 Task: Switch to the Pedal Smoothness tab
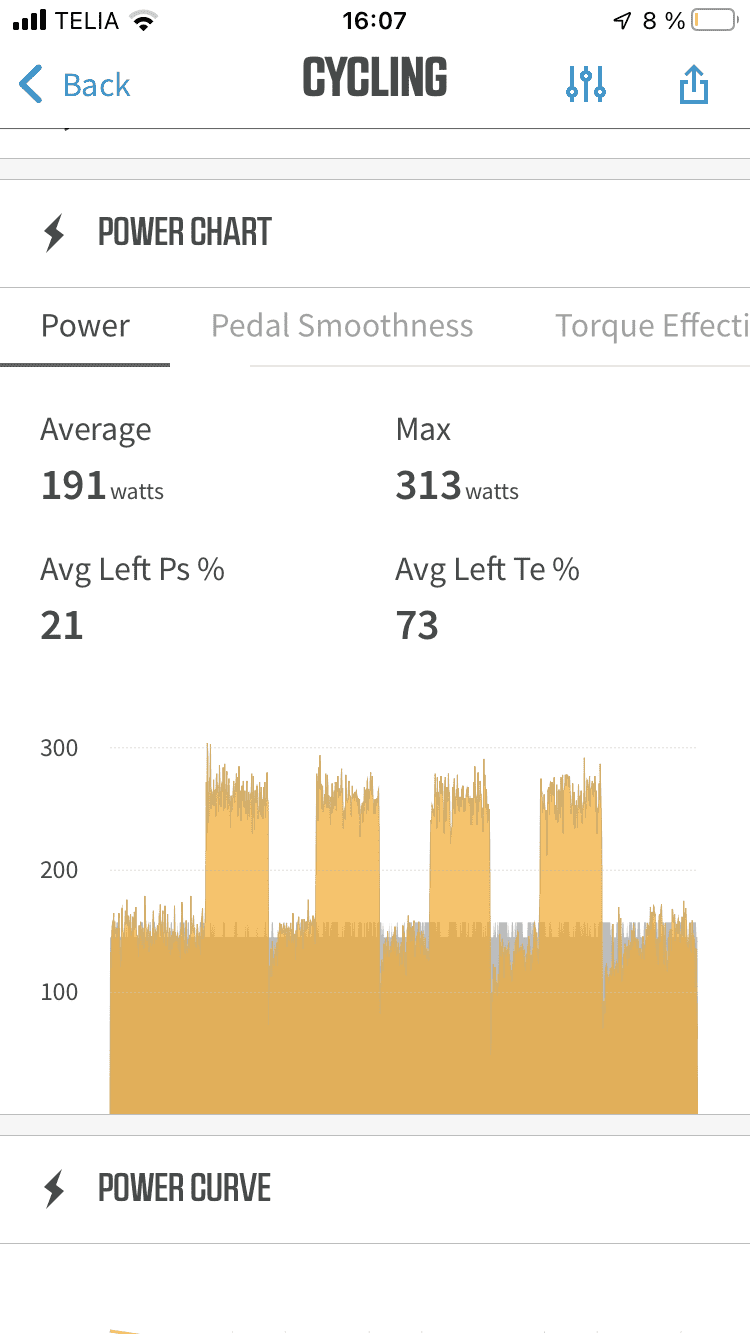(342, 326)
